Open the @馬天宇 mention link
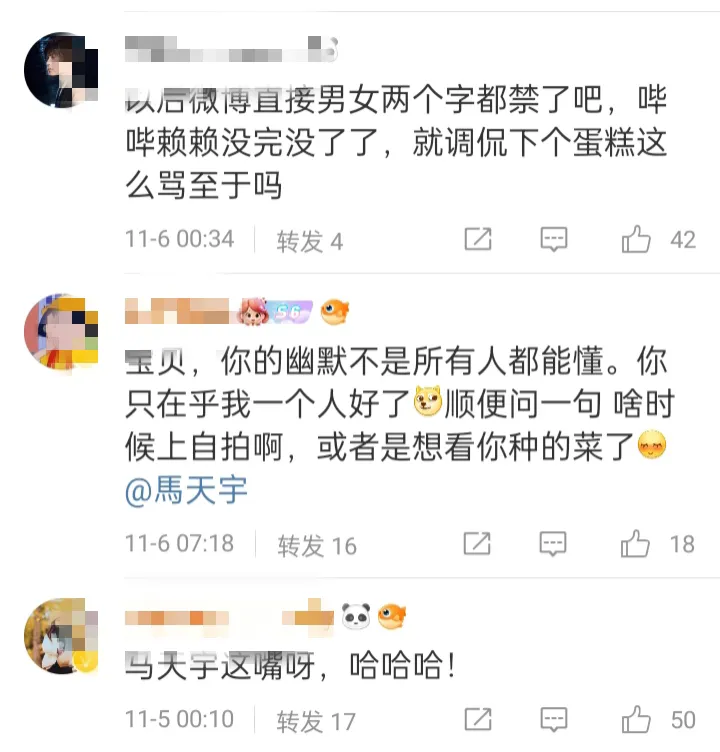 click(x=187, y=491)
